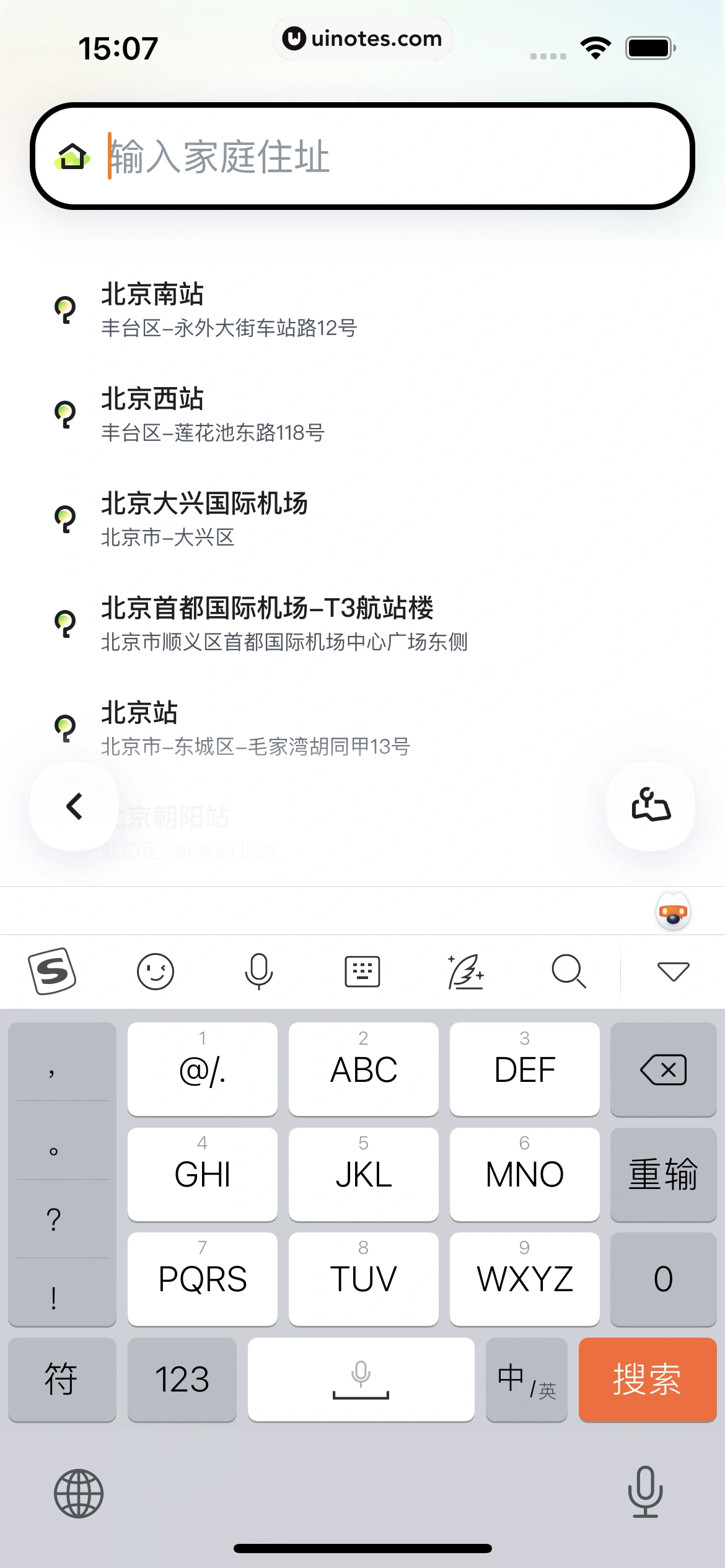Switch input language with the globe icon
The image size is (725, 1568).
(78, 1493)
